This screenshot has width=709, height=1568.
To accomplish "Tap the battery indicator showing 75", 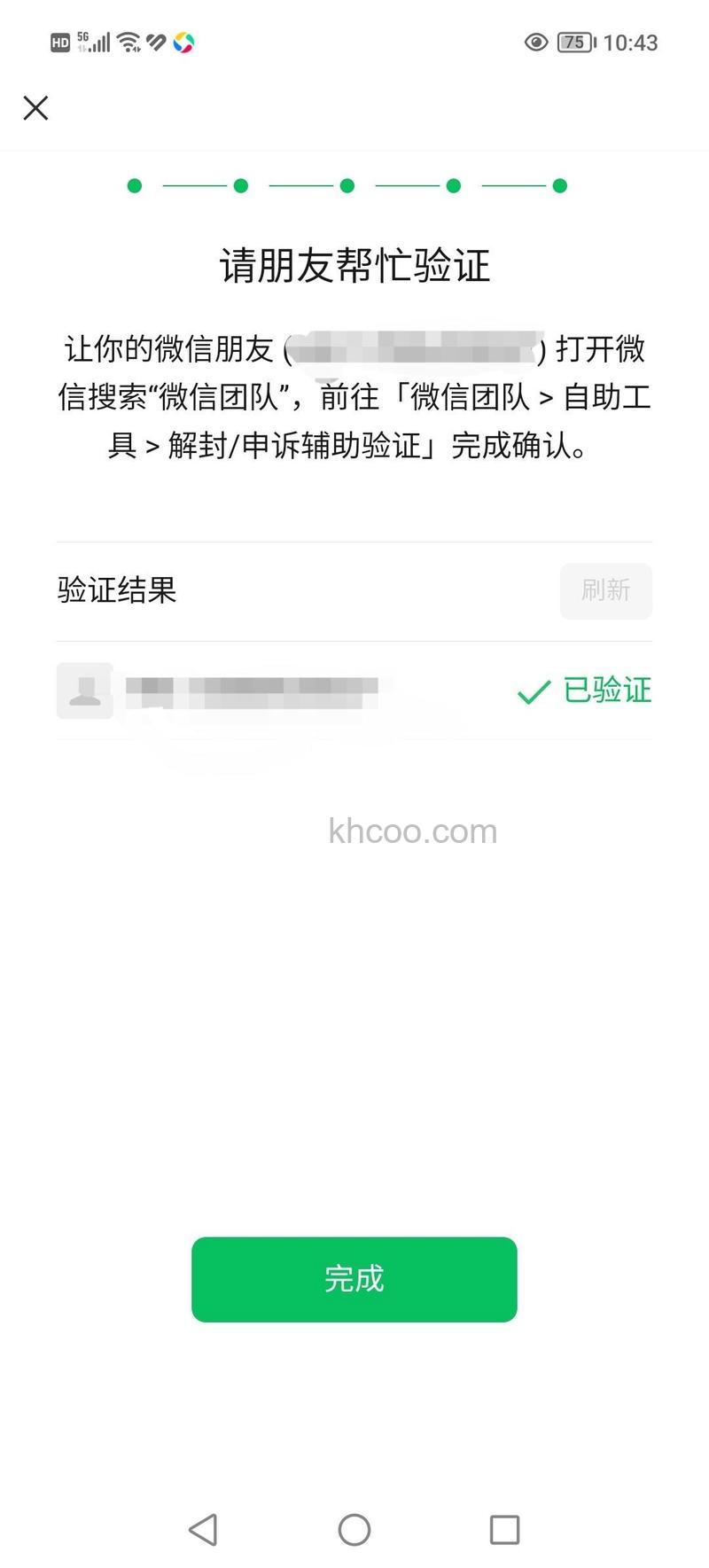I will point(574,43).
